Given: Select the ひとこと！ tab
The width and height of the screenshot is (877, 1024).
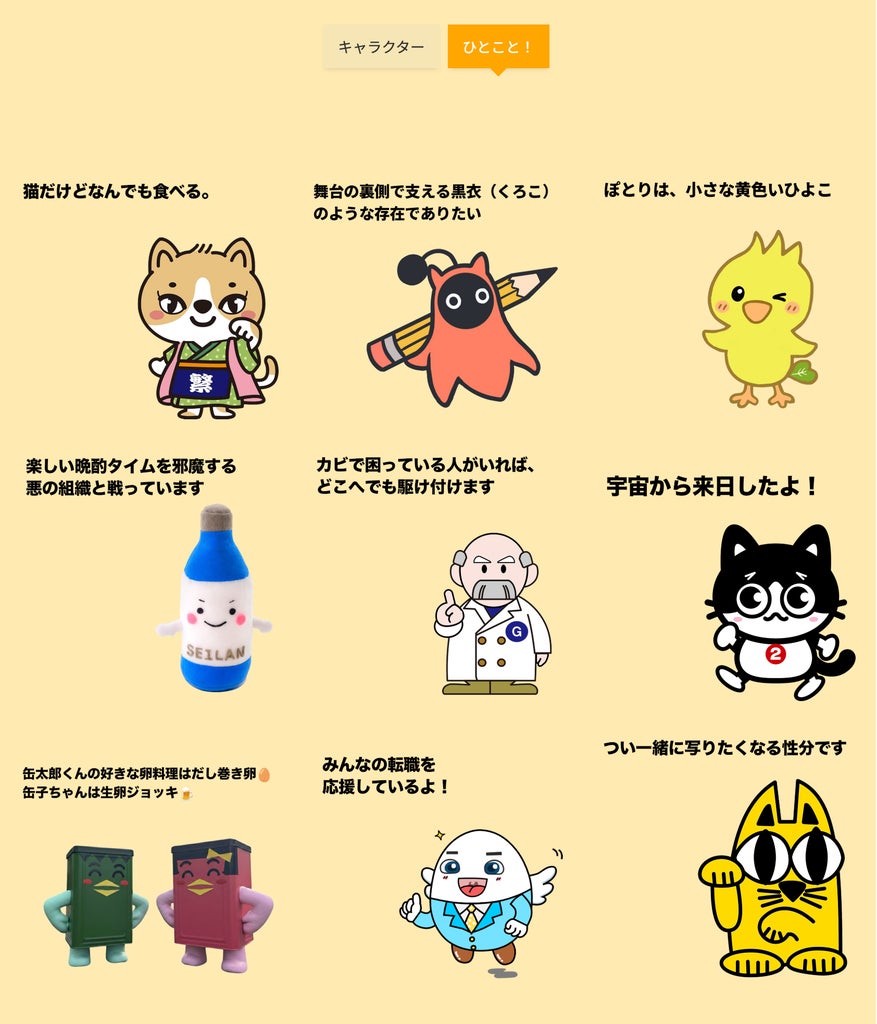Looking at the screenshot, I should coord(498,46).
